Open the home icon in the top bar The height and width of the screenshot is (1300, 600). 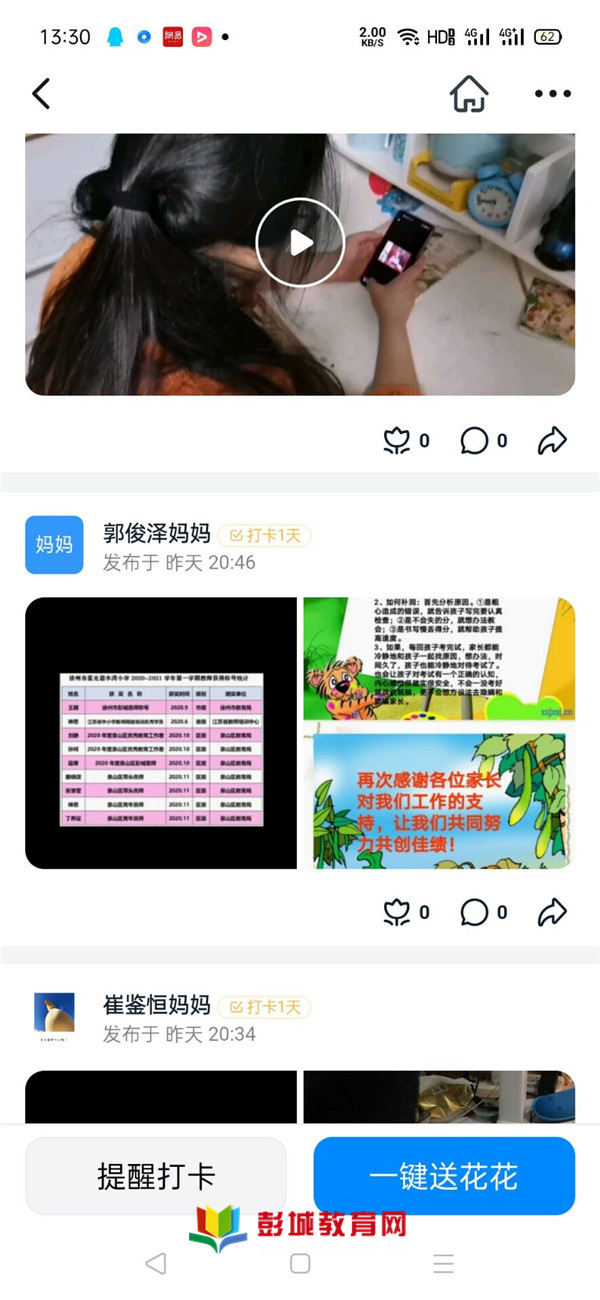468,94
